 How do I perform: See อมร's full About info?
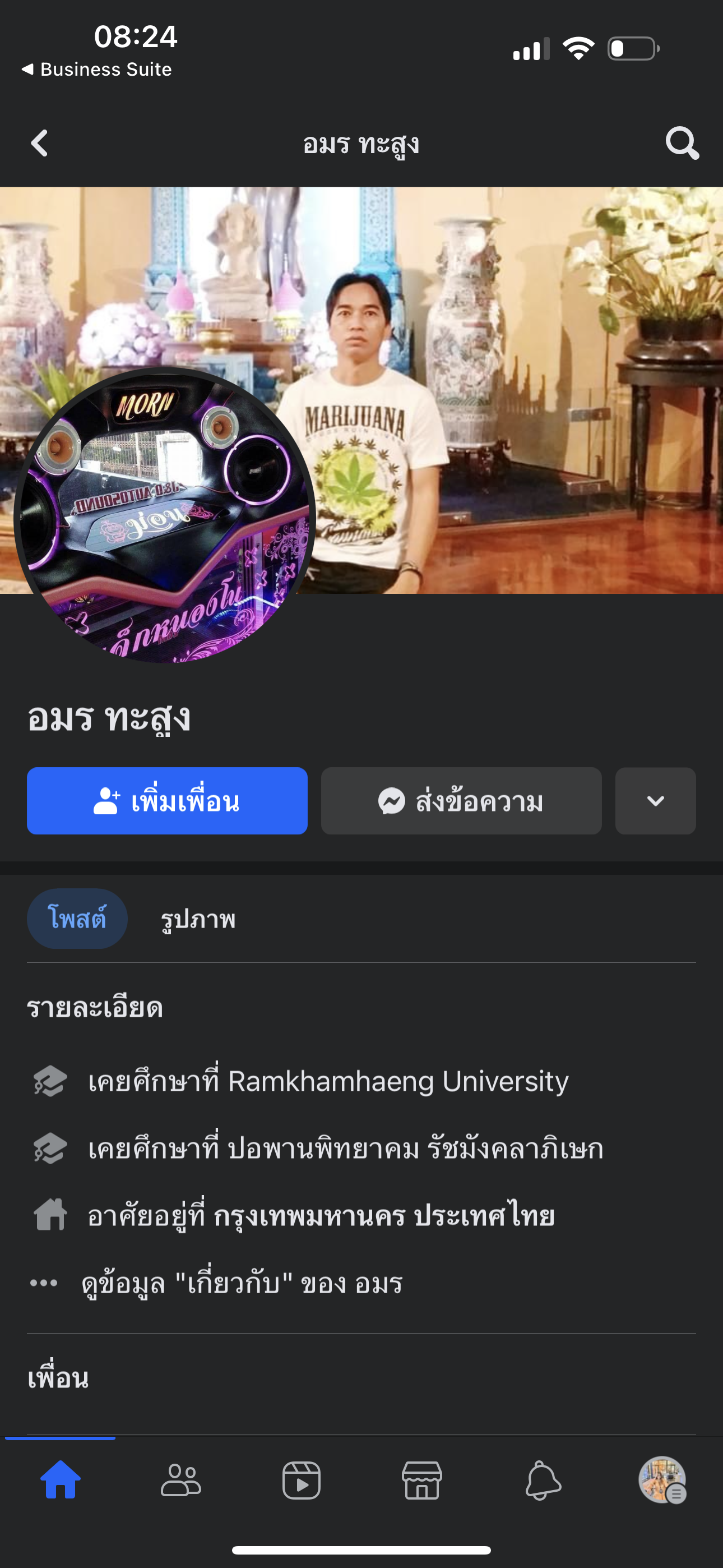pyautogui.click(x=242, y=1283)
